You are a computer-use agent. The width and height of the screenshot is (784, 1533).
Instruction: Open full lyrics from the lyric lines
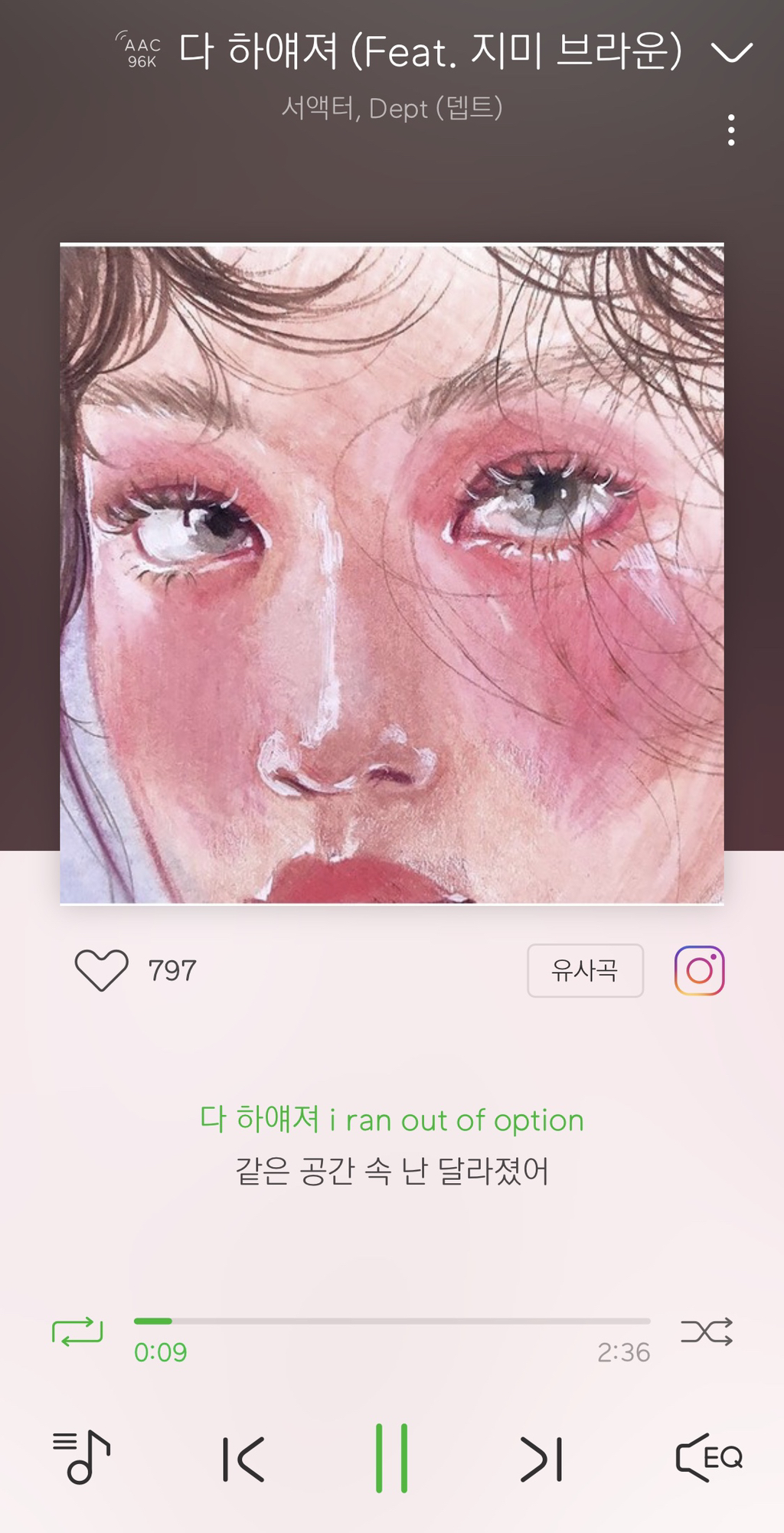[x=392, y=1145]
